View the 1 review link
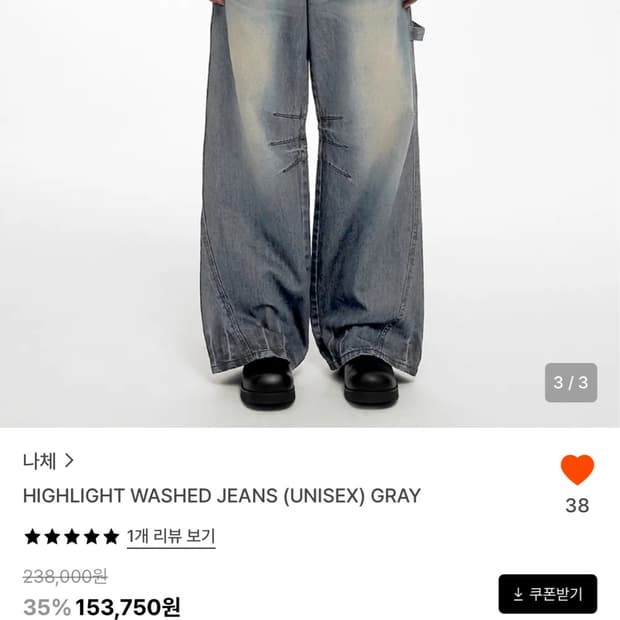620x620 pixels. point(171,537)
